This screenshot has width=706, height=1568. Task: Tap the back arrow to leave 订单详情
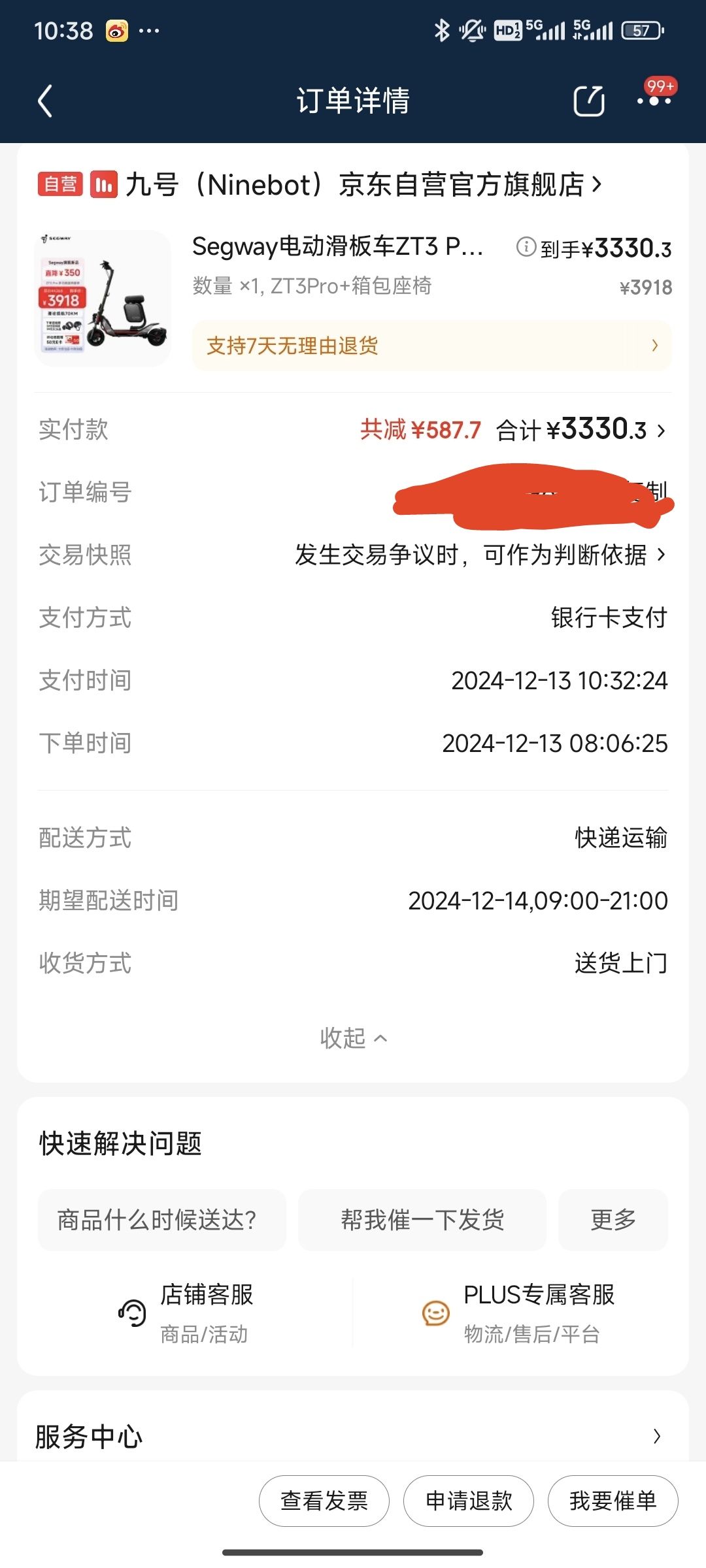(x=44, y=101)
